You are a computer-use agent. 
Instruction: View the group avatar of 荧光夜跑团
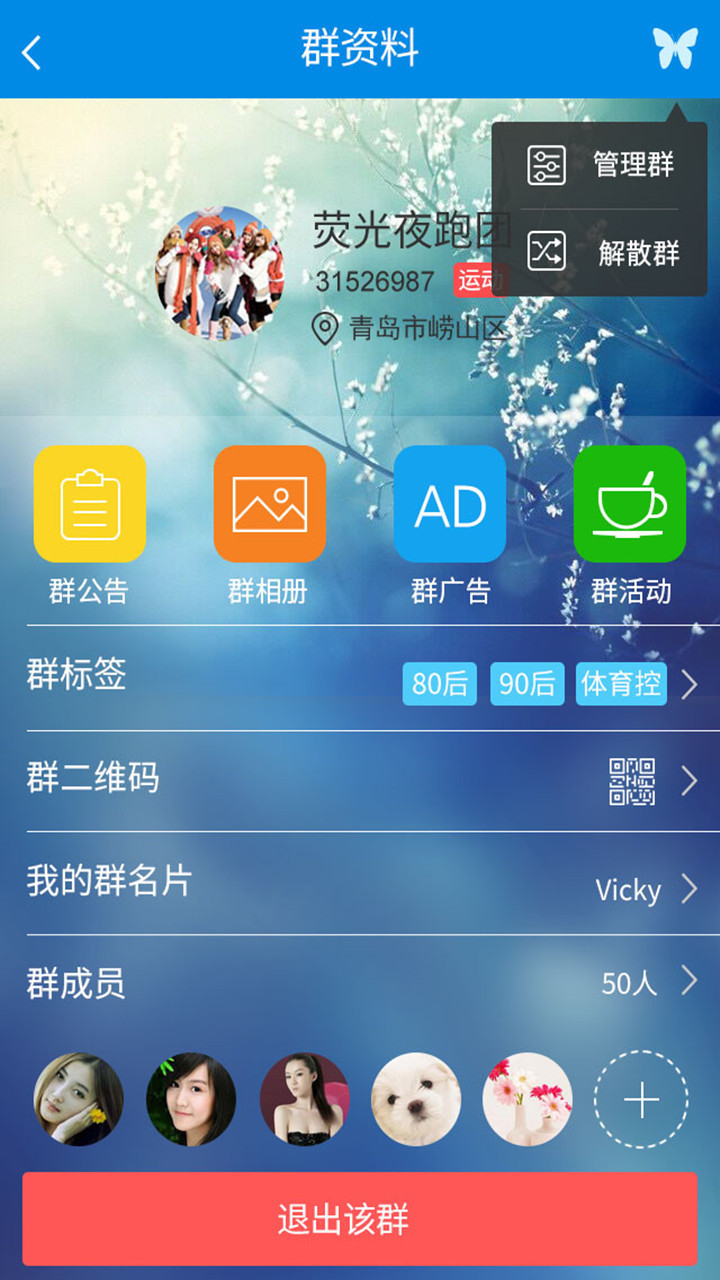220,274
